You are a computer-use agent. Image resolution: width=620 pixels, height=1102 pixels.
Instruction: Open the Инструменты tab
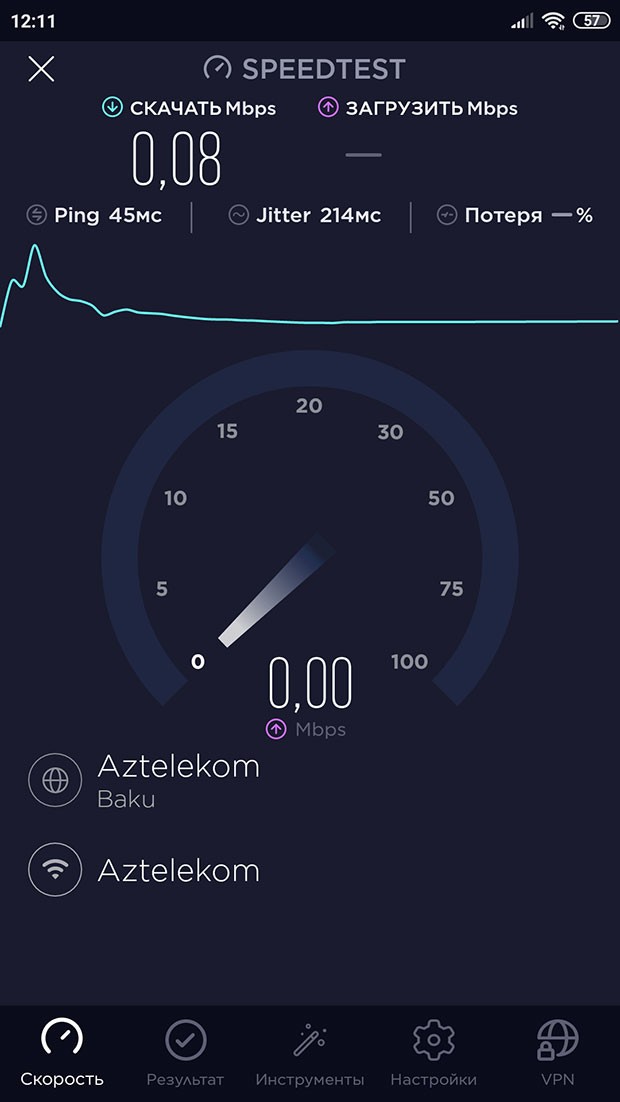(309, 1052)
